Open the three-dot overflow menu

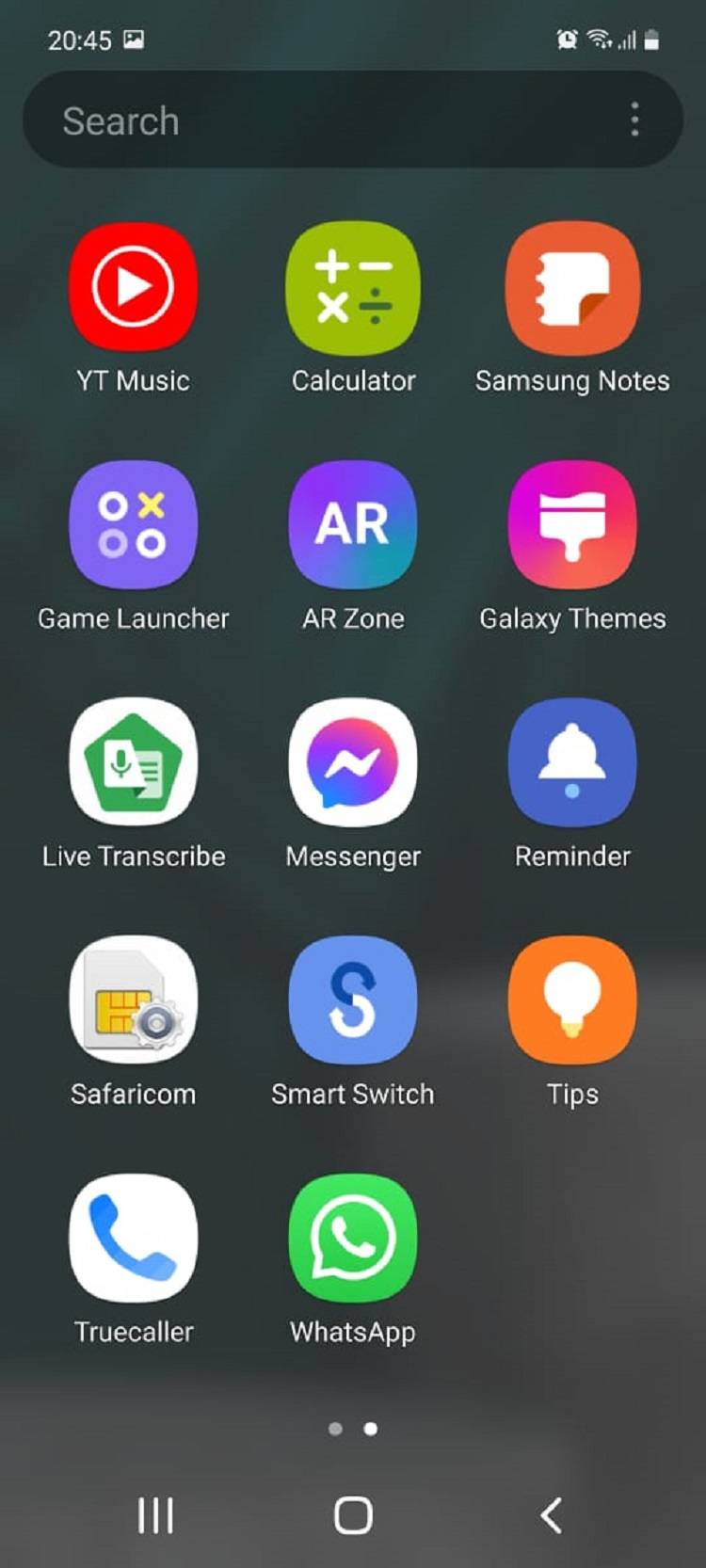pos(634,120)
